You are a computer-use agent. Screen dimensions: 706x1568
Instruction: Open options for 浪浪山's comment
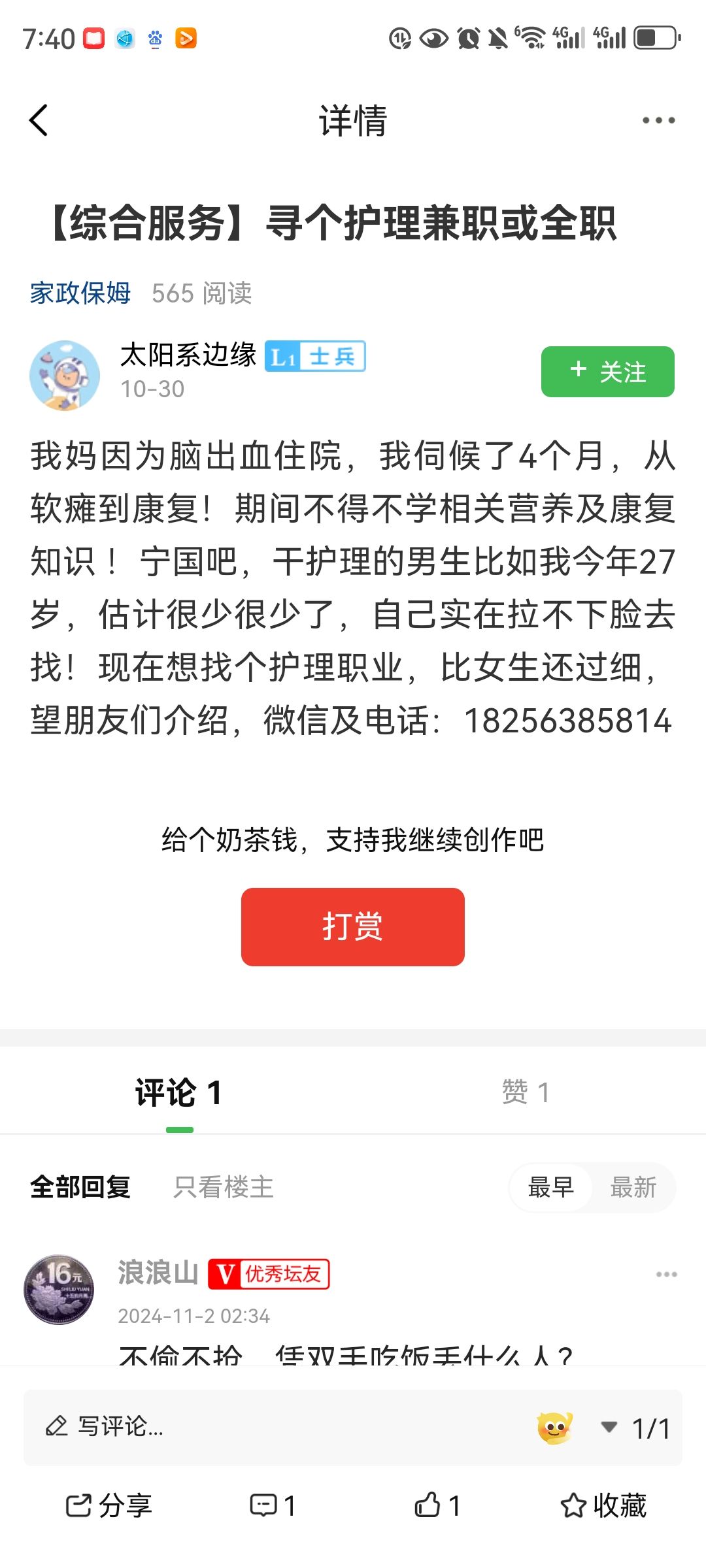666,1275
